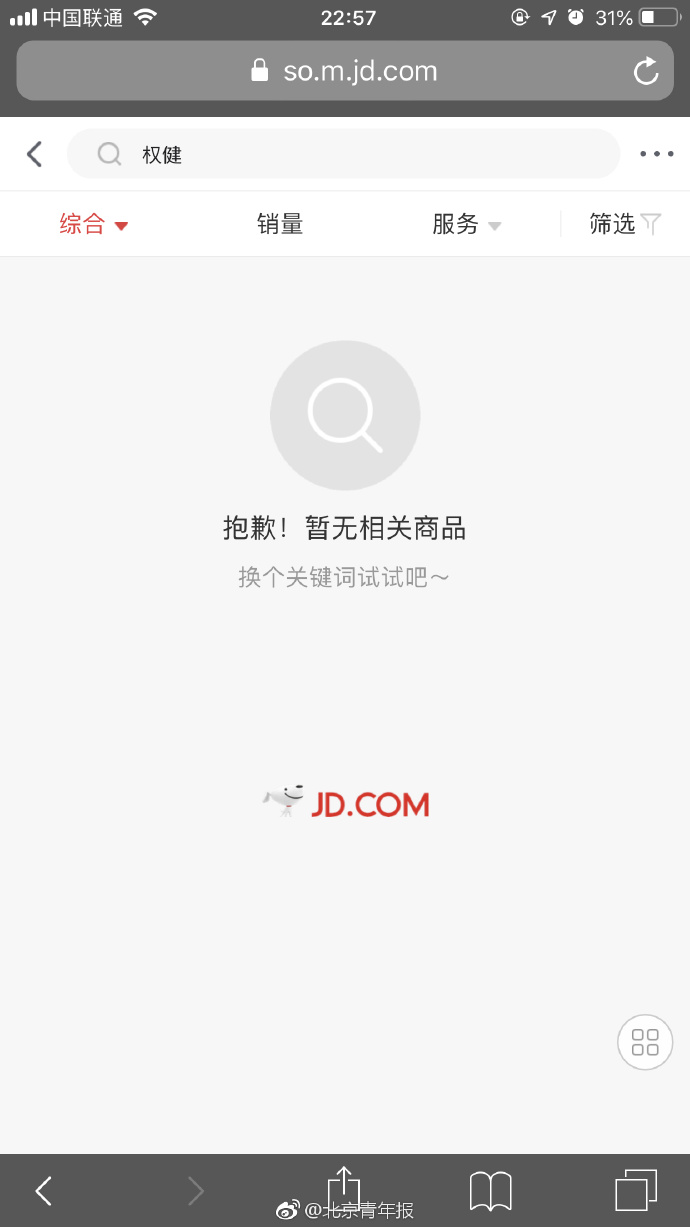
Task: Open the Safari share sheet
Action: pyautogui.click(x=344, y=1188)
